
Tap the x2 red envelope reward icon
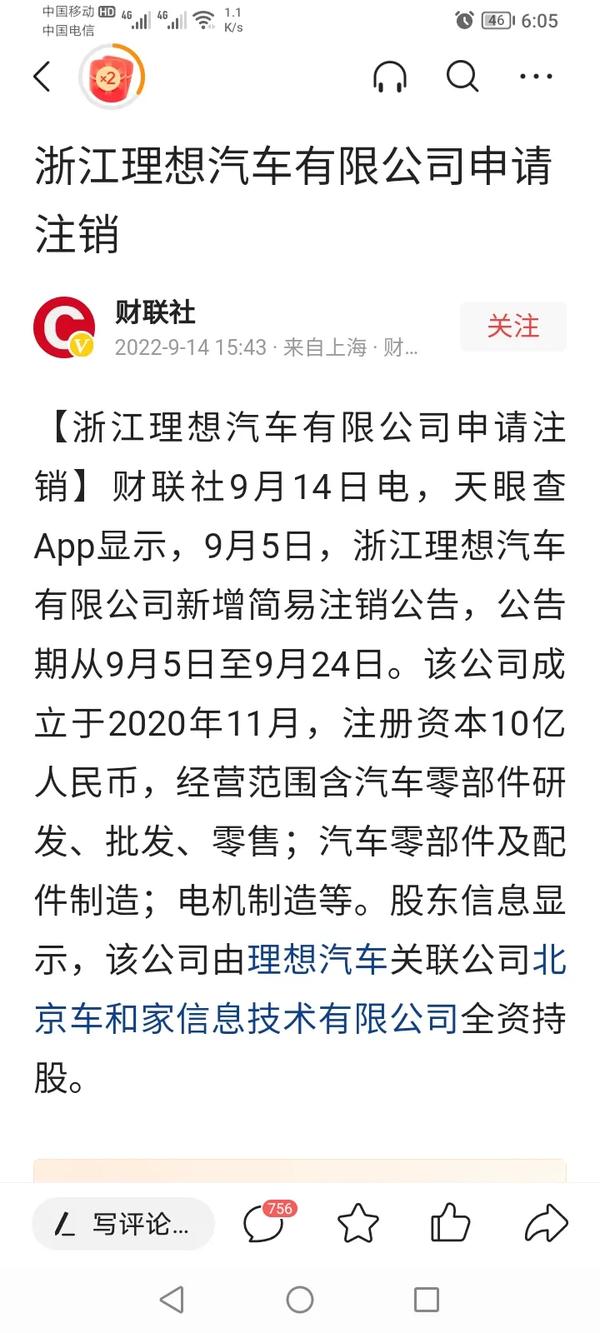click(111, 77)
